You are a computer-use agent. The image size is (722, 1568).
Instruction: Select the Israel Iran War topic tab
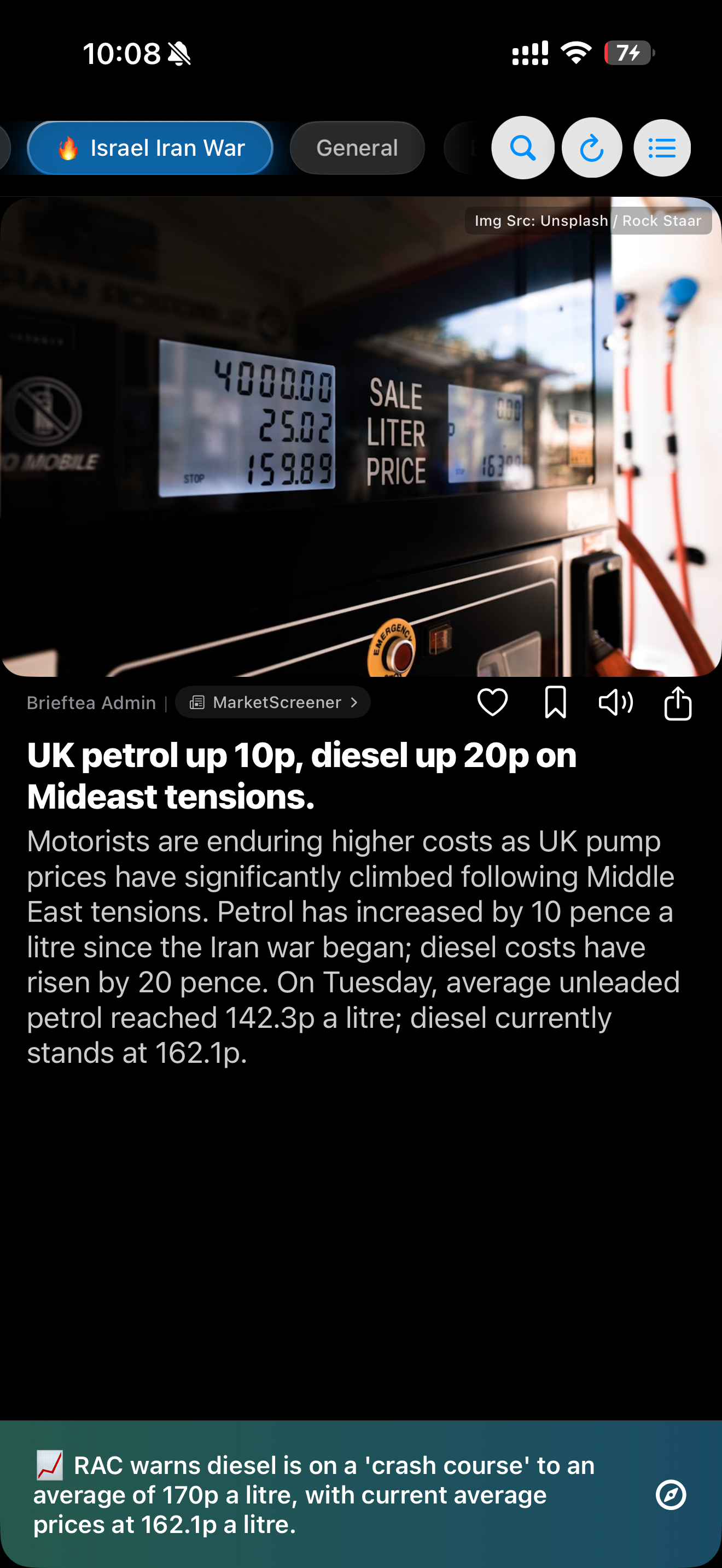[x=150, y=147]
